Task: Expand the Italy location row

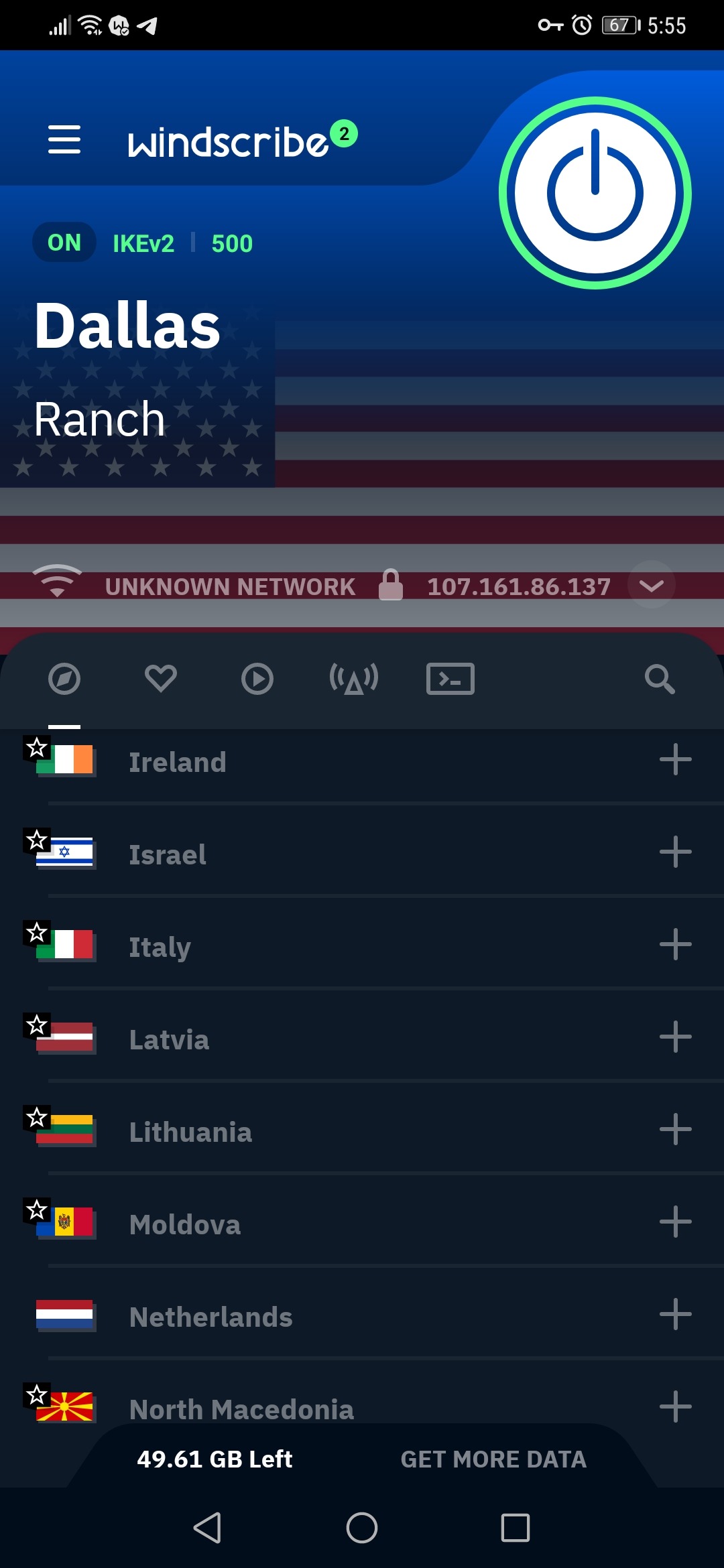Action: (x=675, y=945)
